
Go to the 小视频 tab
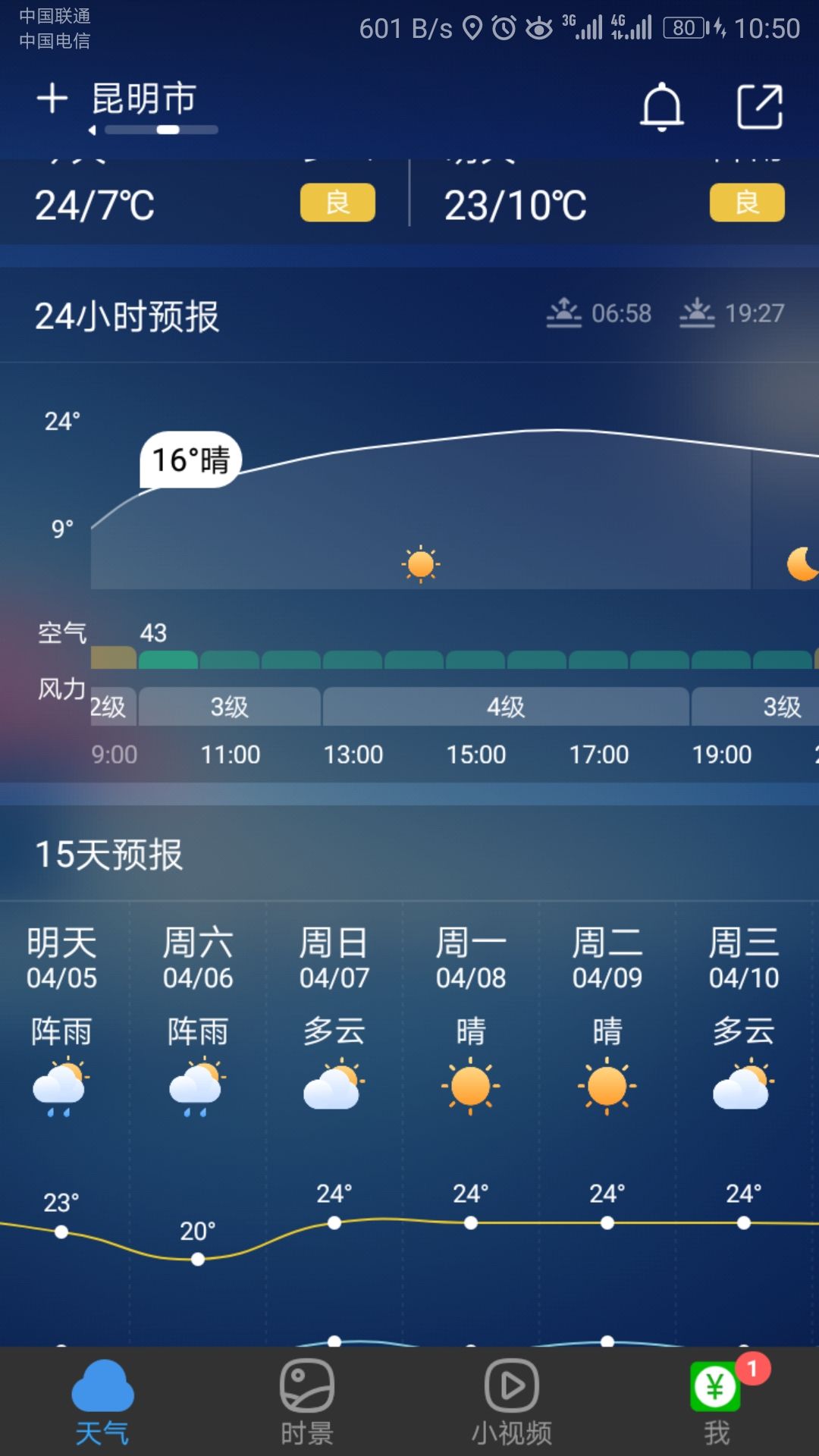[x=512, y=1402]
